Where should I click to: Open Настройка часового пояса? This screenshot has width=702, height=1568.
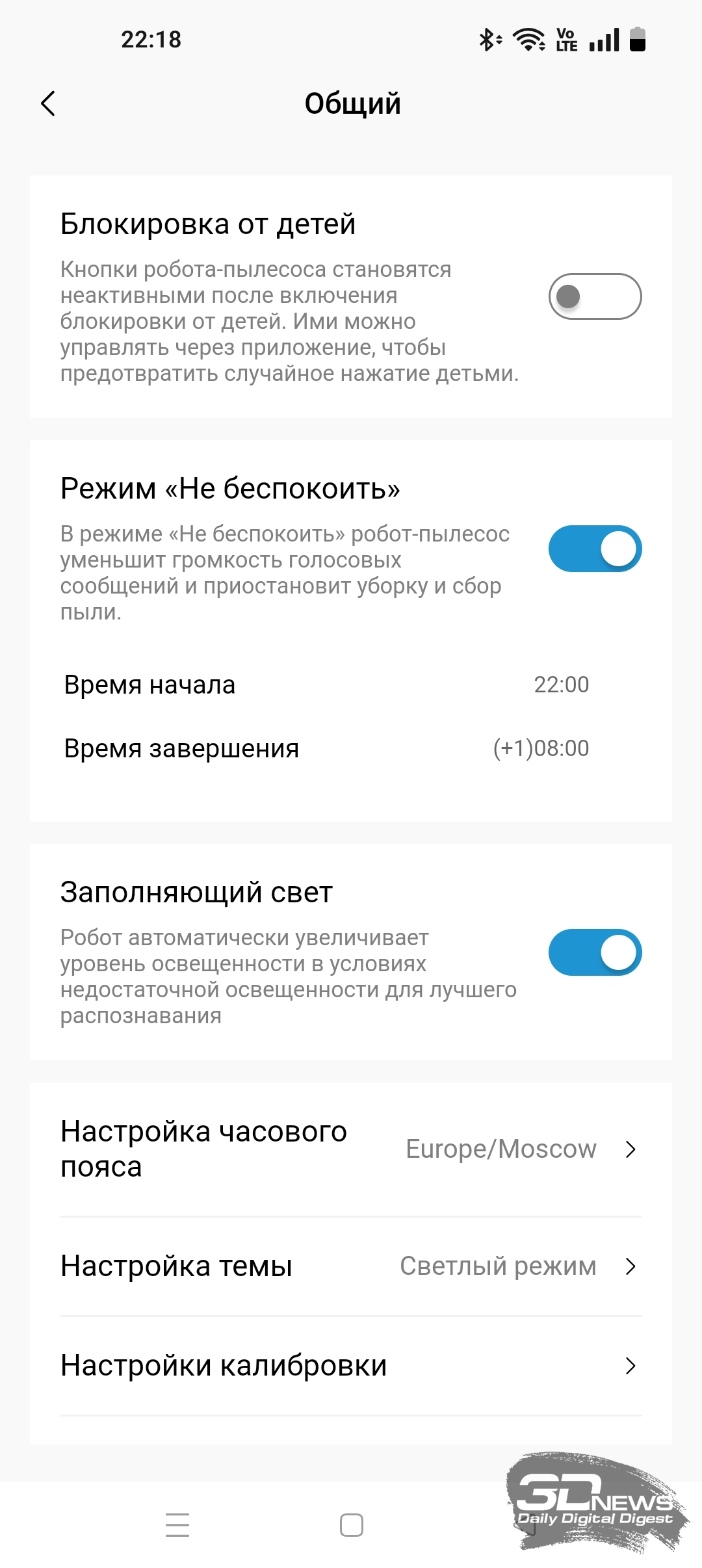tap(351, 1149)
